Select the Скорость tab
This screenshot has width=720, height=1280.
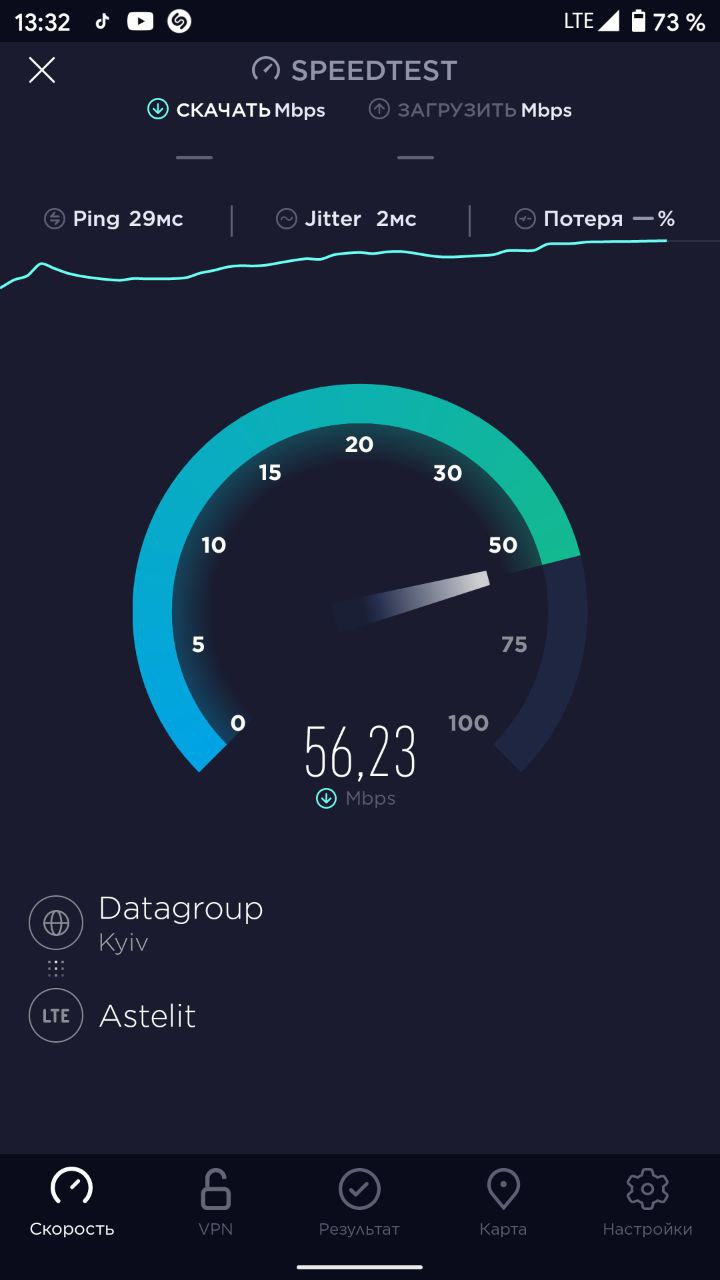(72, 1203)
